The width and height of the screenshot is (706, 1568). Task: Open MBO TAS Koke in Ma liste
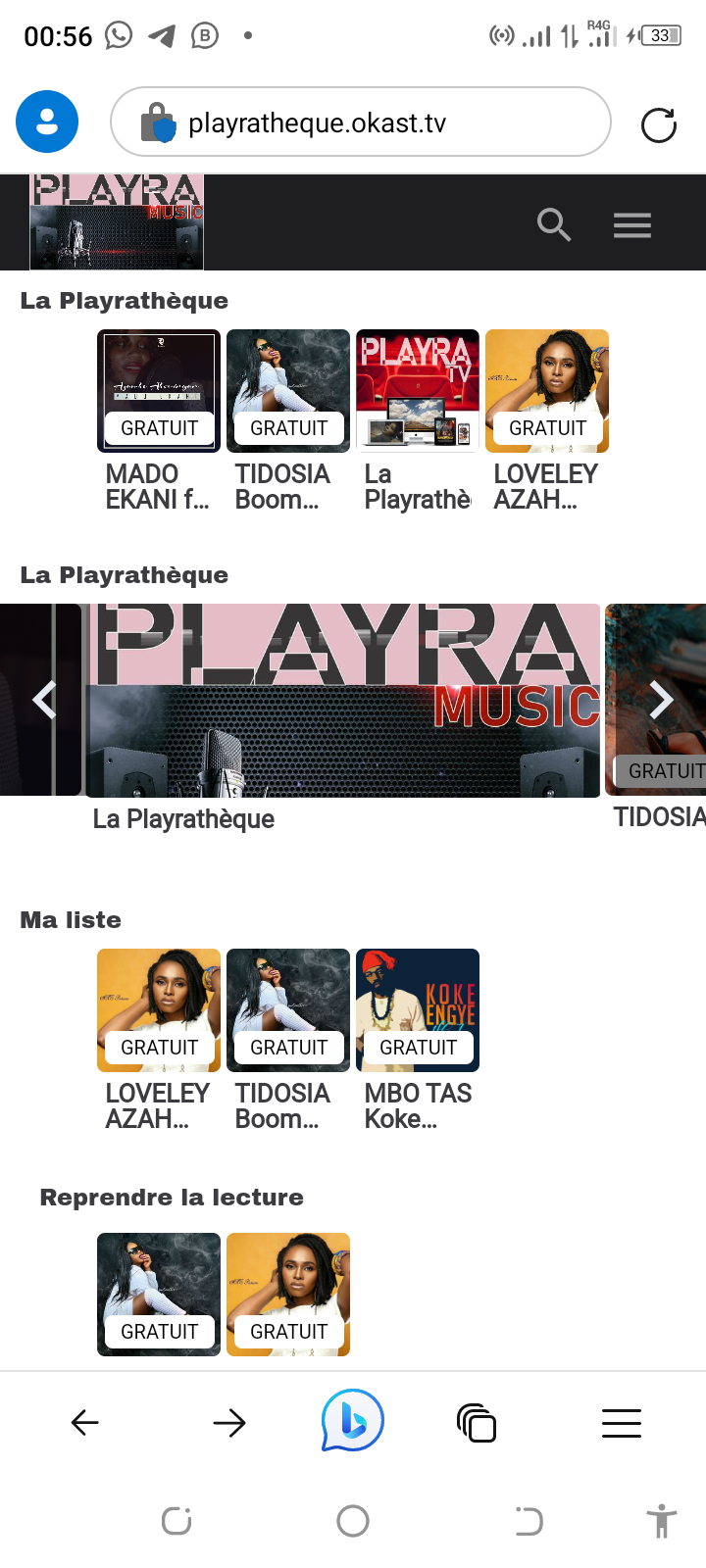click(x=418, y=1009)
